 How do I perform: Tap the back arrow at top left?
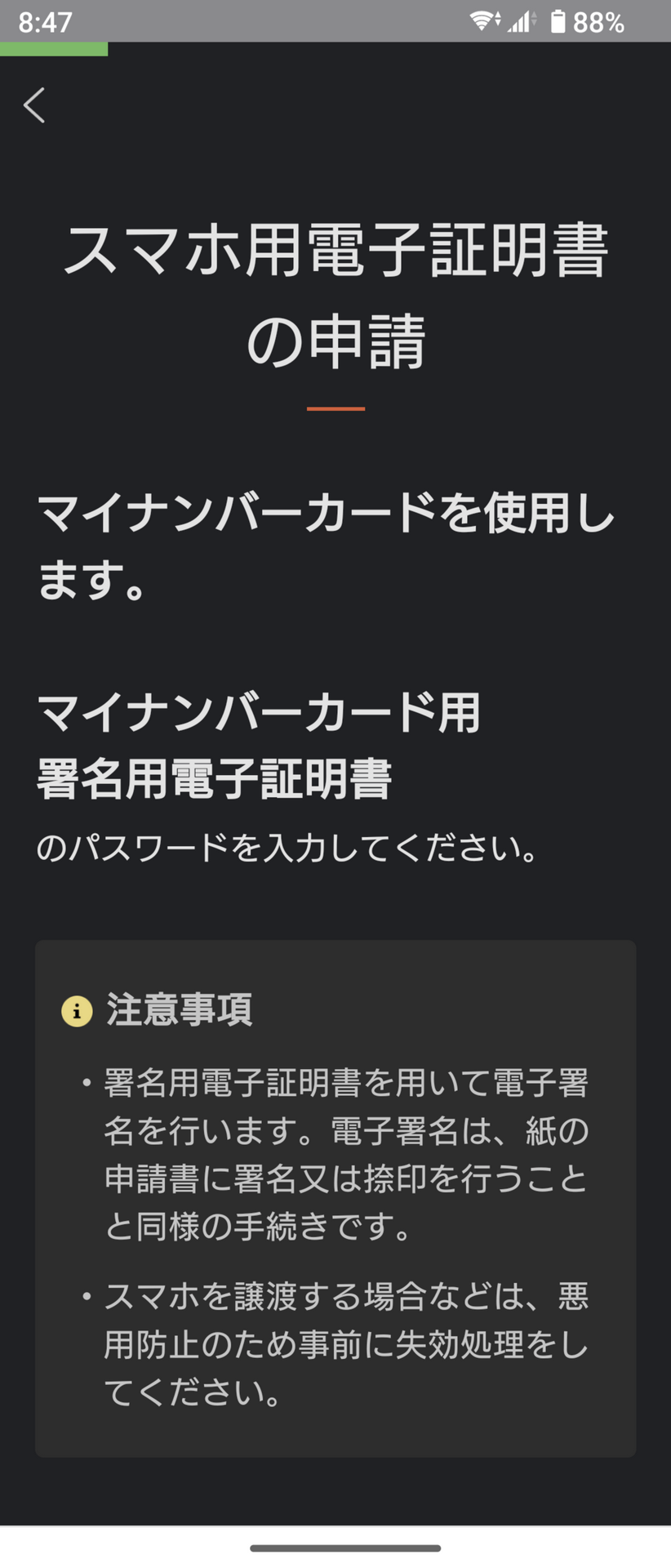pos(33,105)
